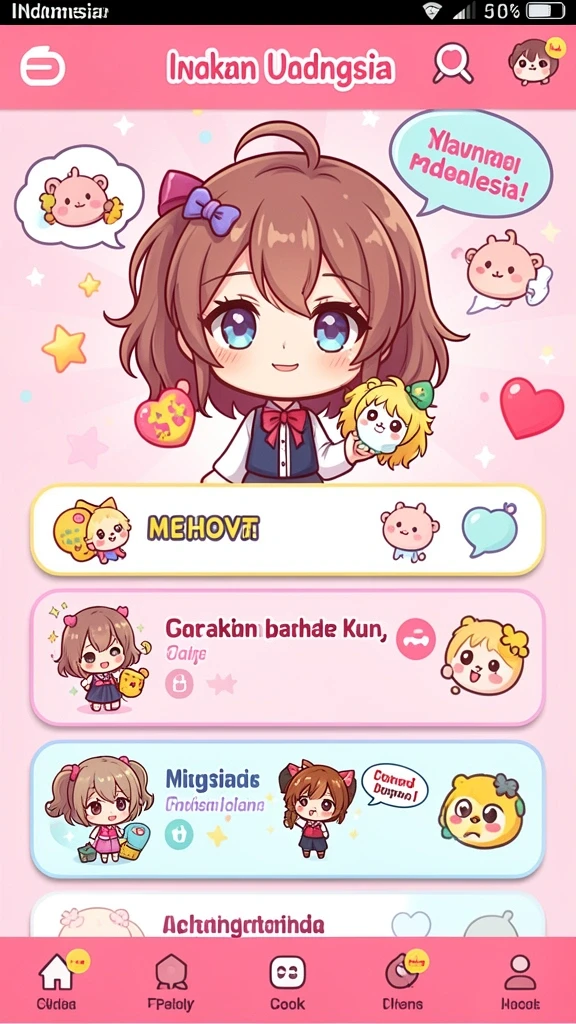576x1024 pixels.
Task: Tap the pink round button beside Garakan barhde Kun
Action: click(415, 639)
